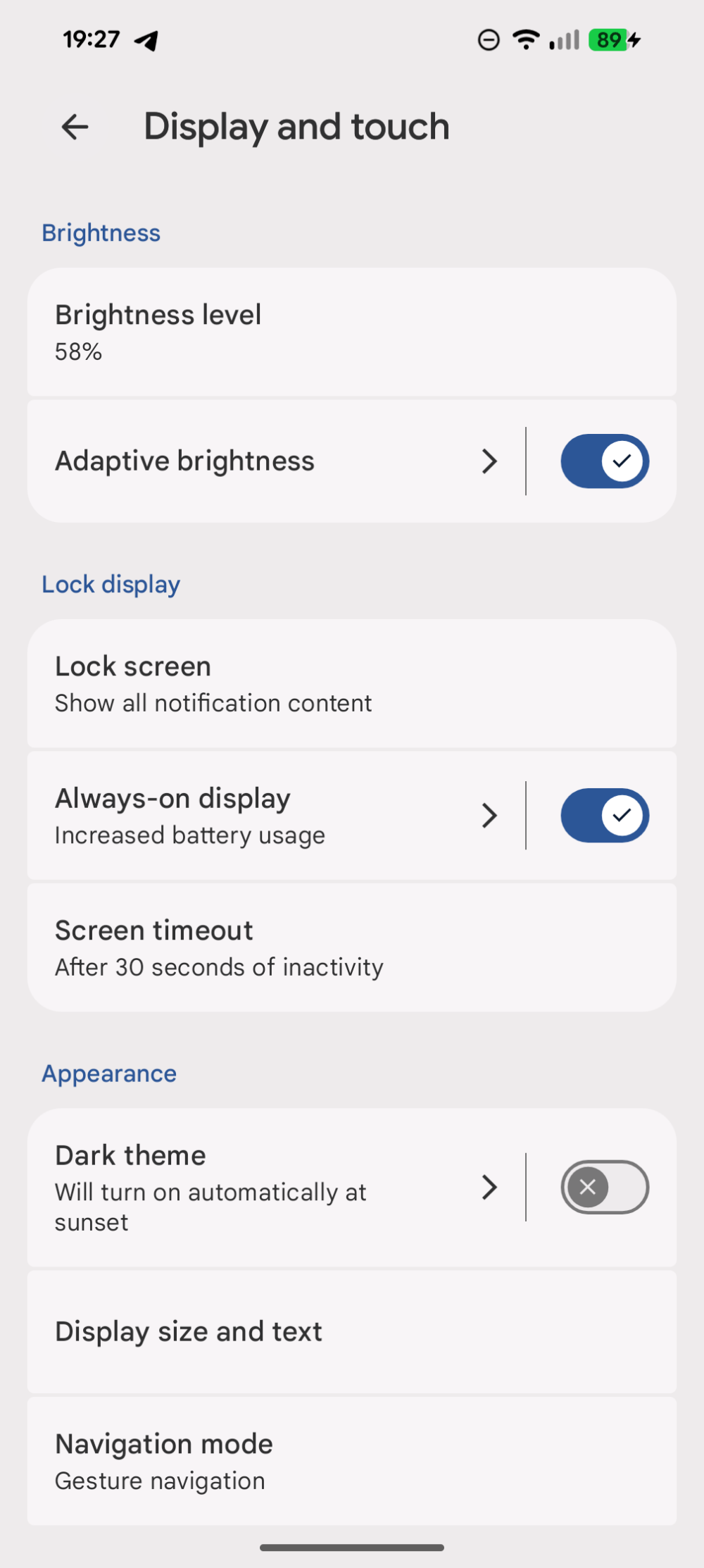Click the Do Not Disturb status icon
Screen dimensions: 704x1568
pyautogui.click(x=489, y=40)
